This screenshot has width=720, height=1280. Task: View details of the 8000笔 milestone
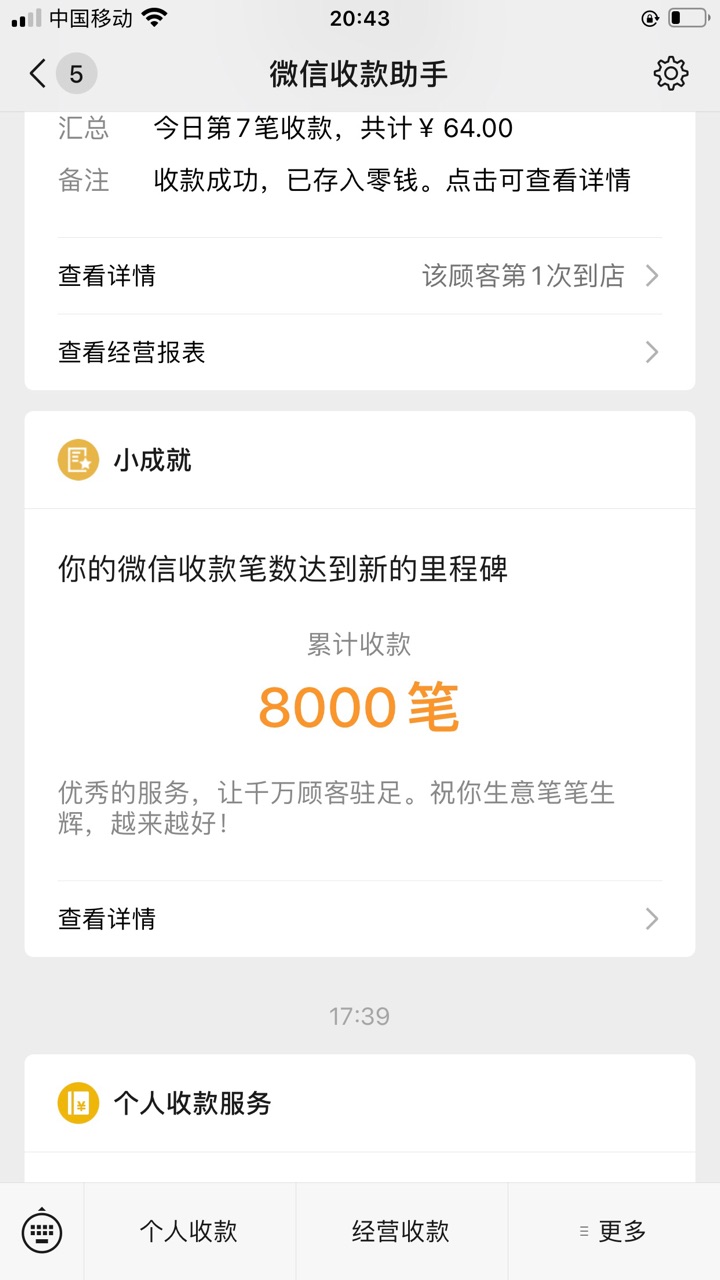point(360,918)
